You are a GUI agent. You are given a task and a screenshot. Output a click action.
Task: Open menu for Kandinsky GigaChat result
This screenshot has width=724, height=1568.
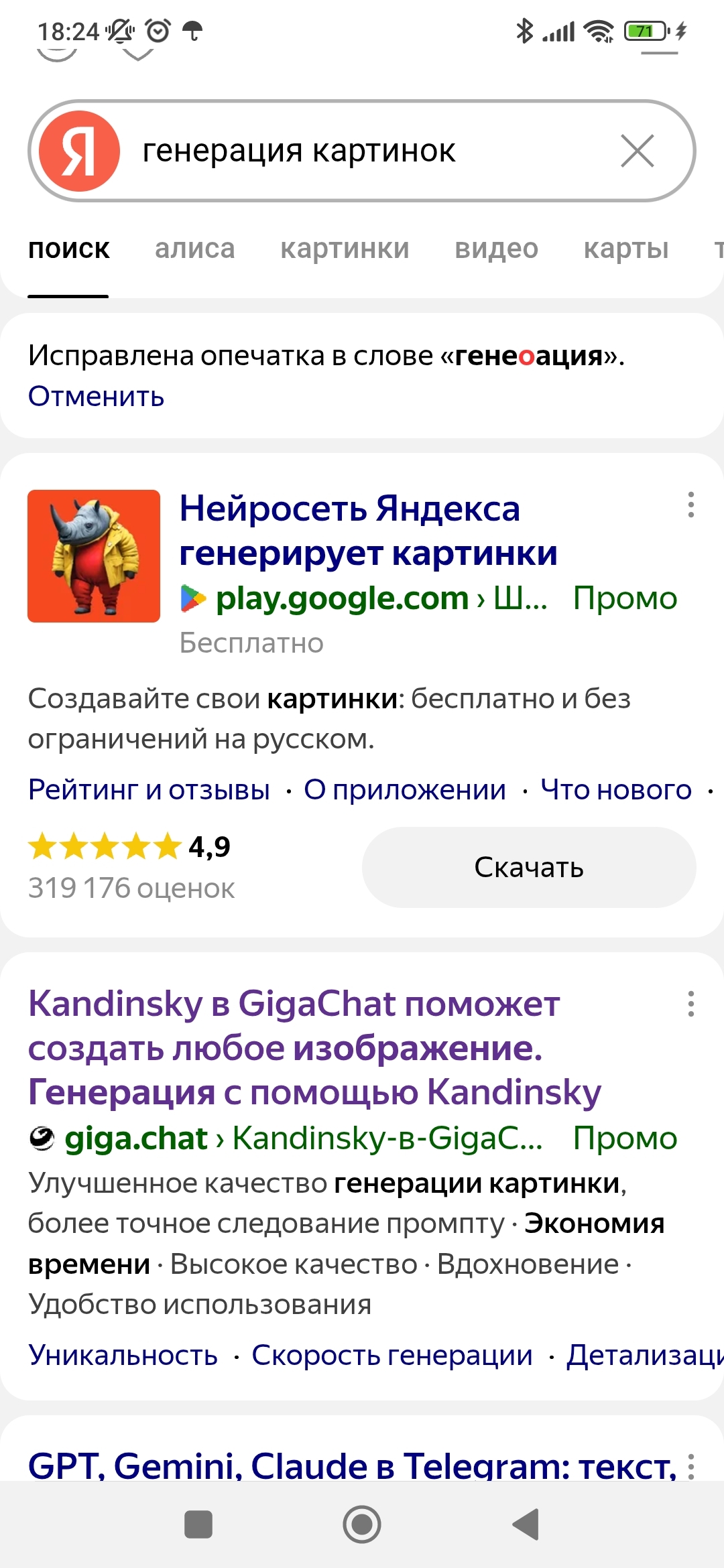pyautogui.click(x=690, y=1004)
